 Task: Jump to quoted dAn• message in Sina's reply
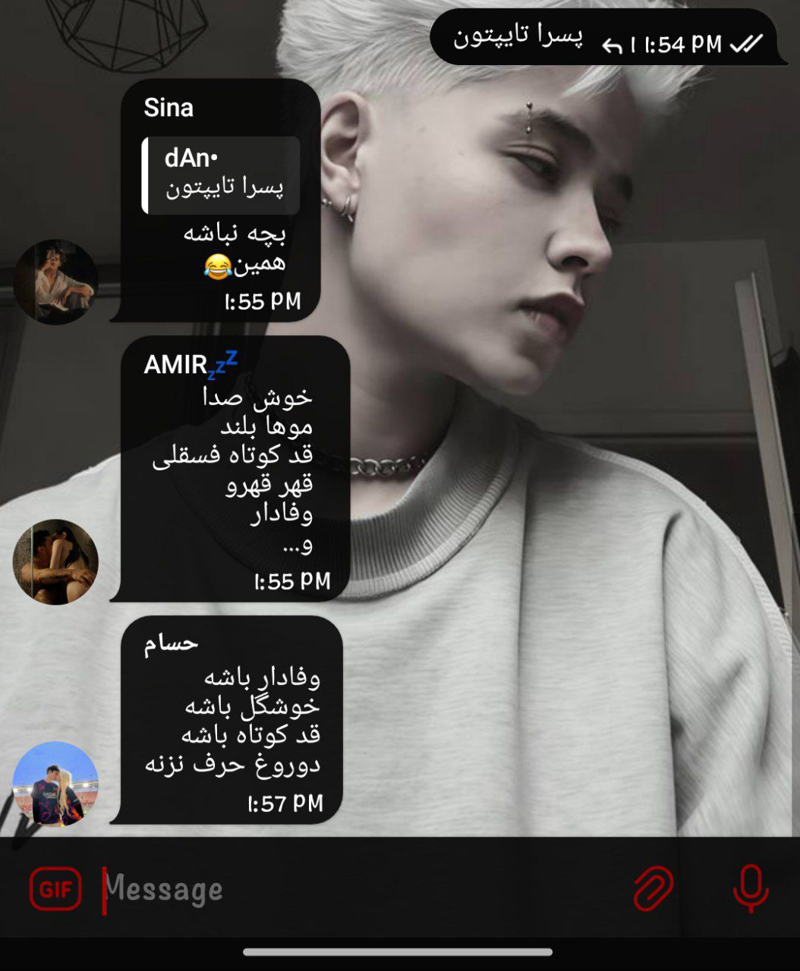tap(222, 175)
